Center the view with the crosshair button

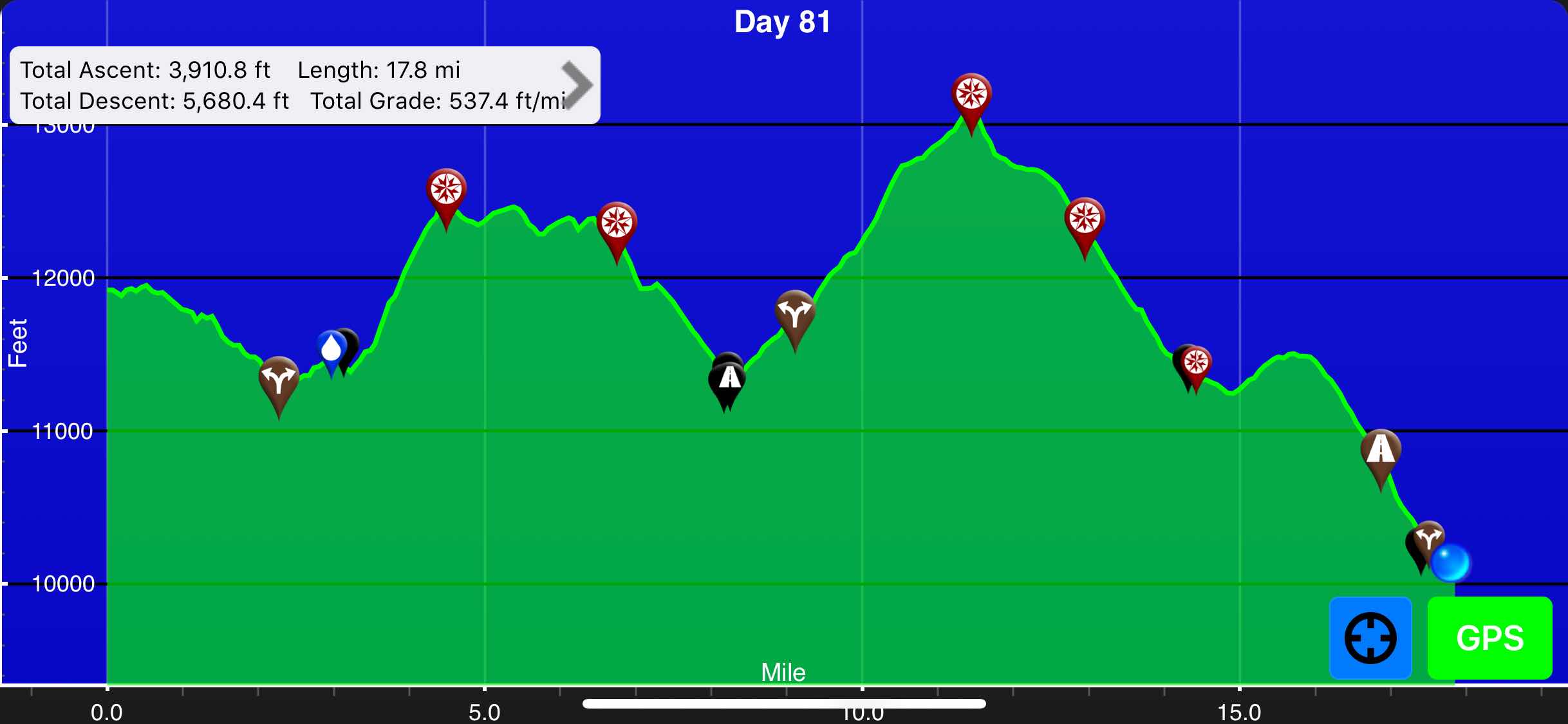[x=1370, y=638]
